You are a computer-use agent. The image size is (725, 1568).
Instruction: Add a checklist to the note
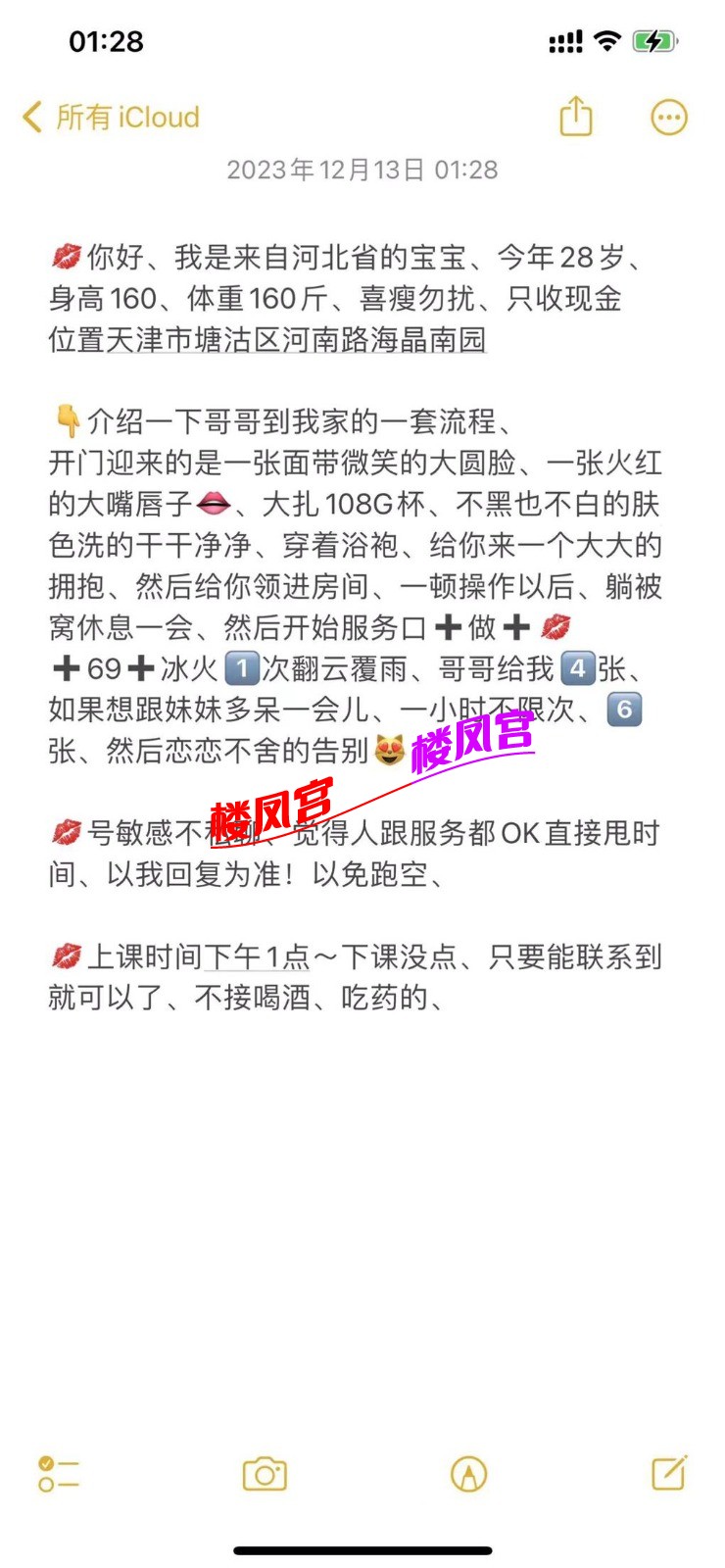click(58, 1474)
